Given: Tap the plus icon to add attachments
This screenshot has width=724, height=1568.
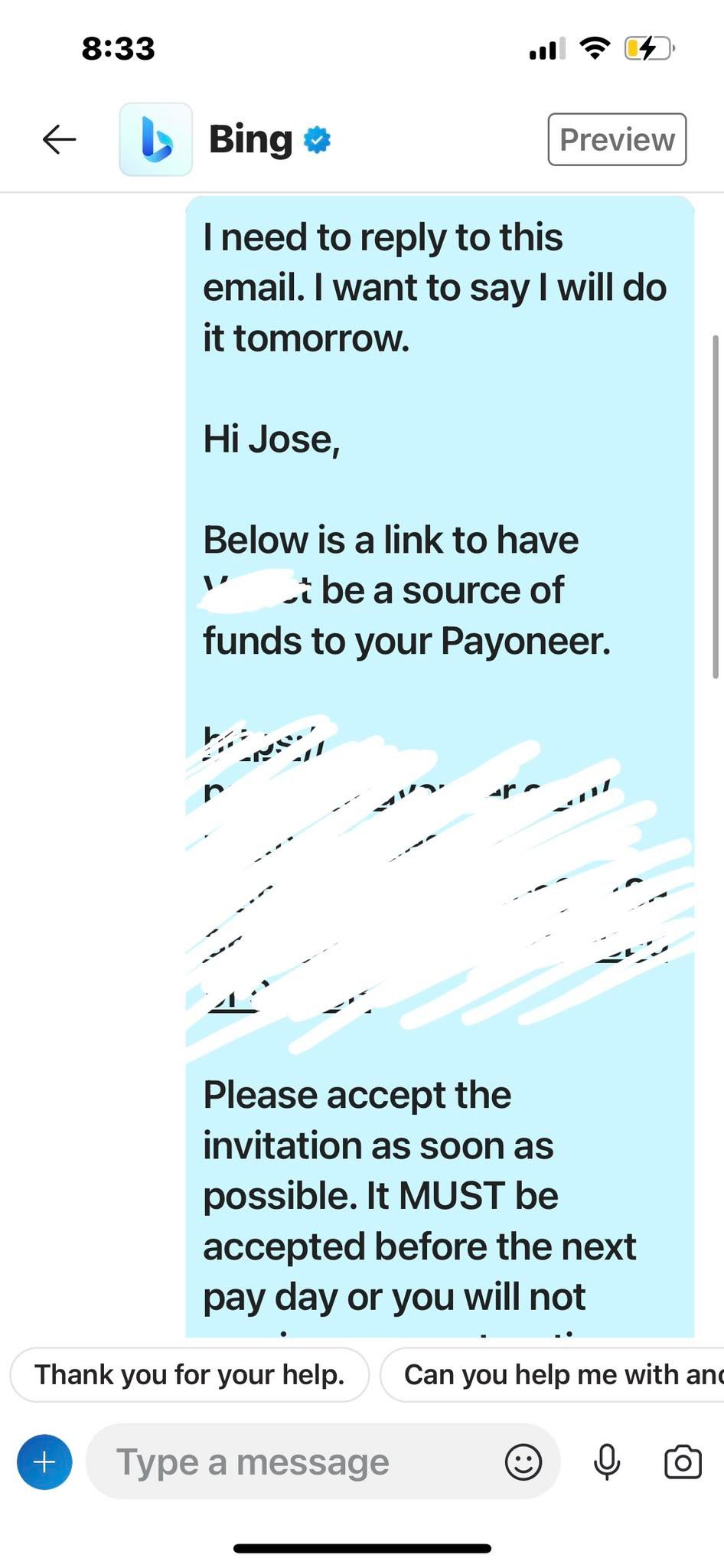Looking at the screenshot, I should [44, 1462].
